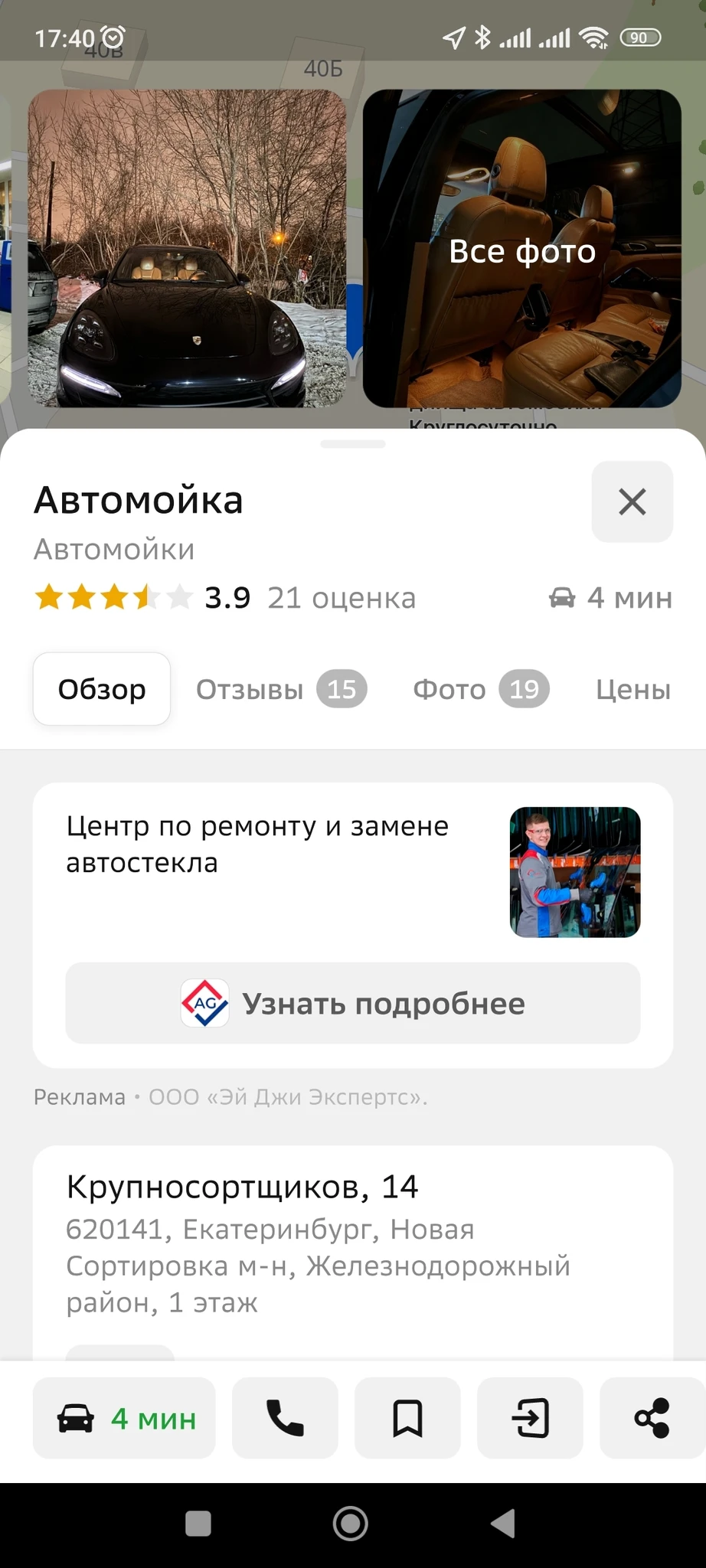Image resolution: width=706 pixels, height=1568 pixels.
Task: Bookmark this place
Action: (407, 1418)
